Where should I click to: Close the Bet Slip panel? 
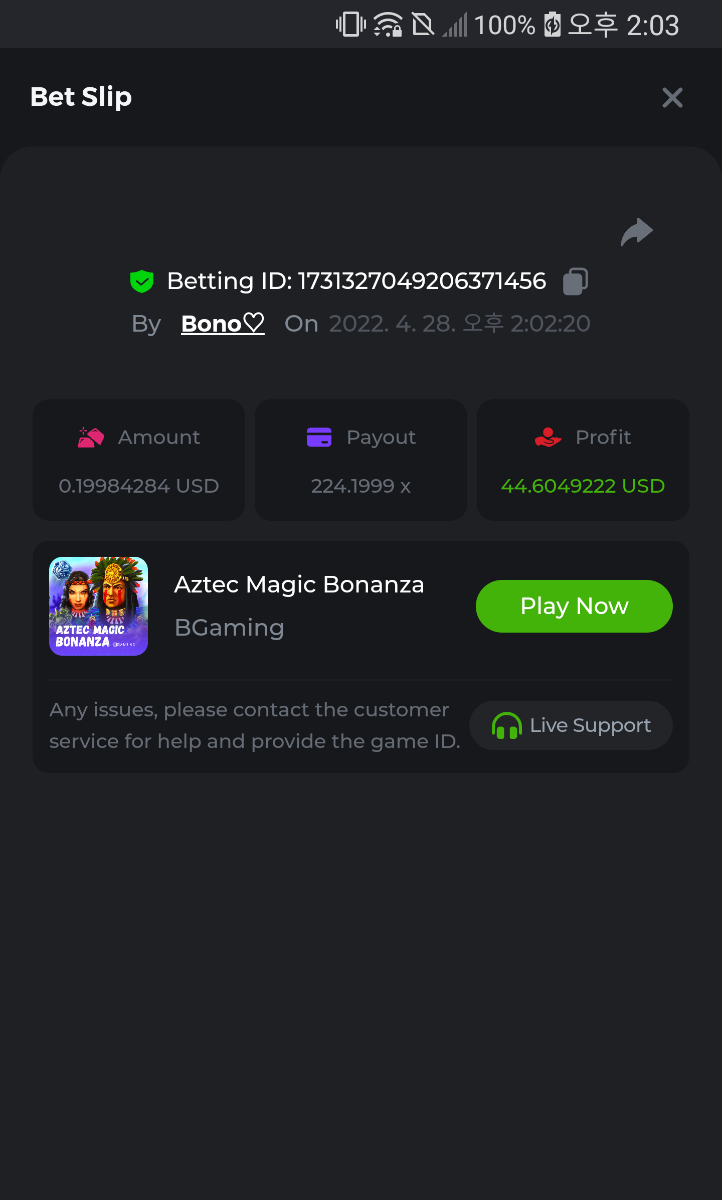tap(672, 97)
